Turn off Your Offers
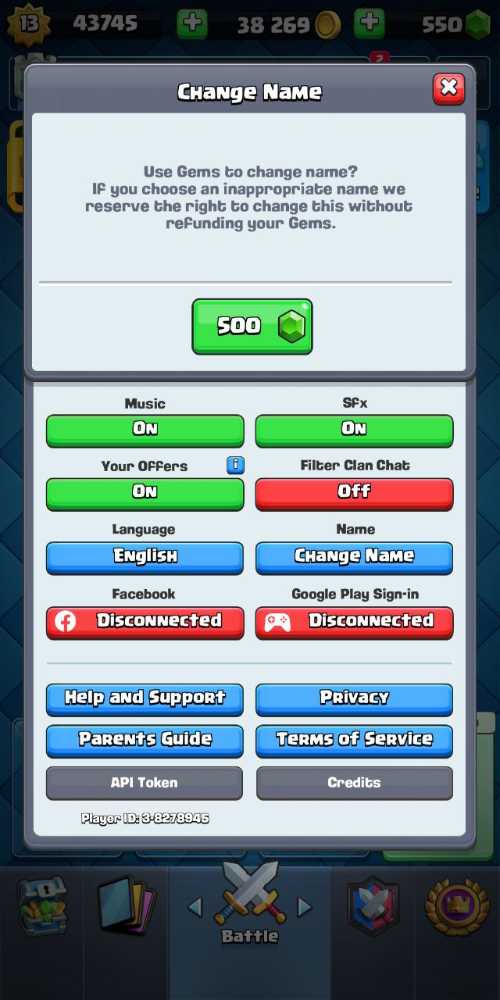Screen dimensions: 500x1000 pos(145,494)
